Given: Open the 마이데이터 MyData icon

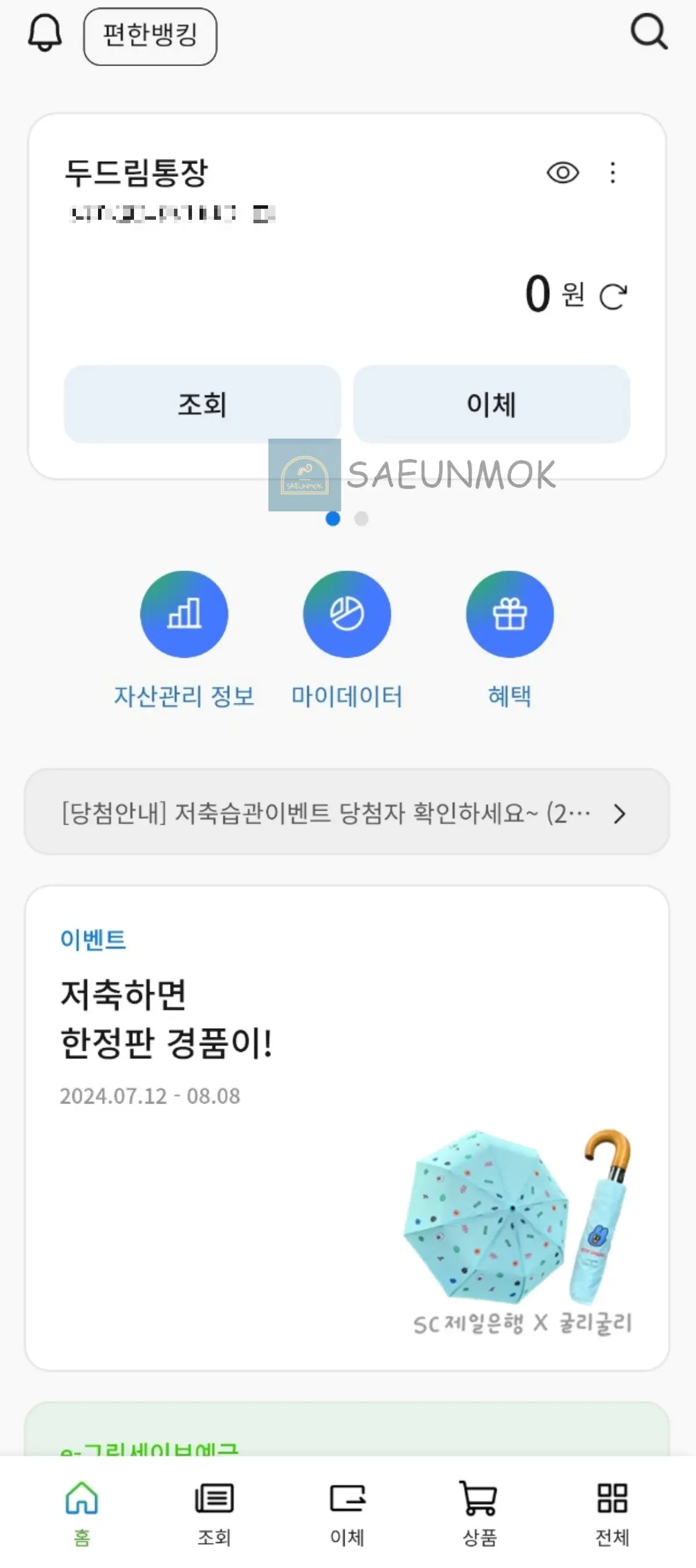Looking at the screenshot, I should (x=346, y=615).
